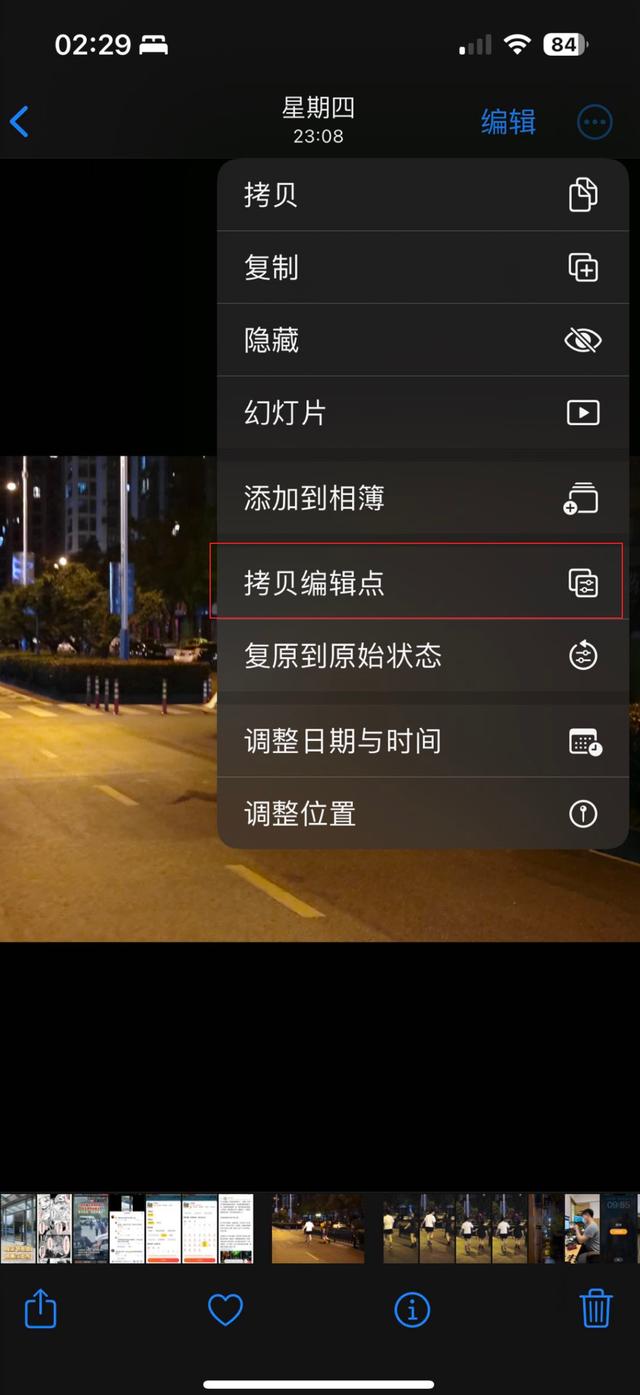Select 拷贝编辑点
Image resolution: width=640 pixels, height=1395 pixels.
(x=423, y=583)
